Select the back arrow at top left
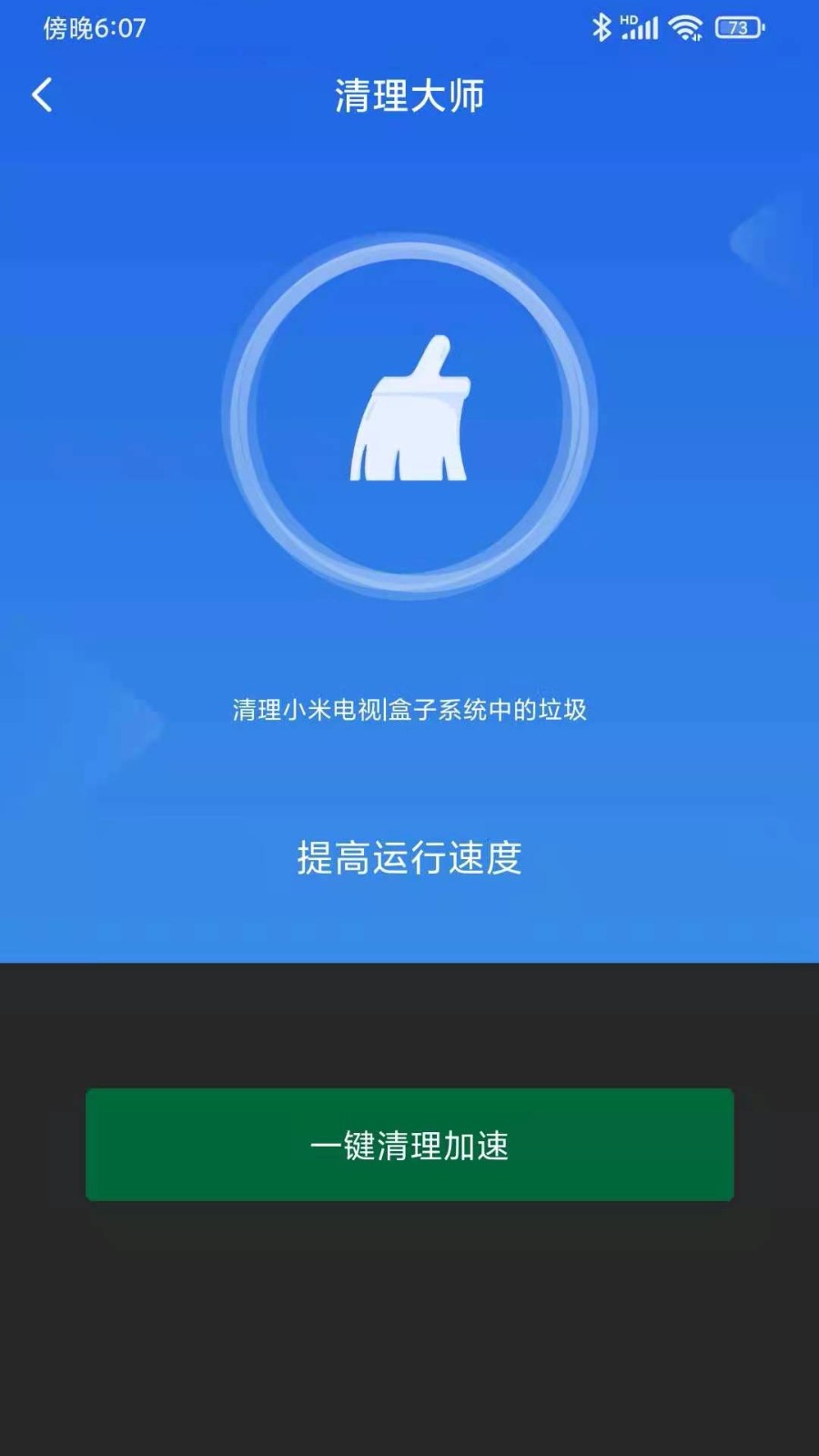The height and width of the screenshot is (1456, 819). 42,94
